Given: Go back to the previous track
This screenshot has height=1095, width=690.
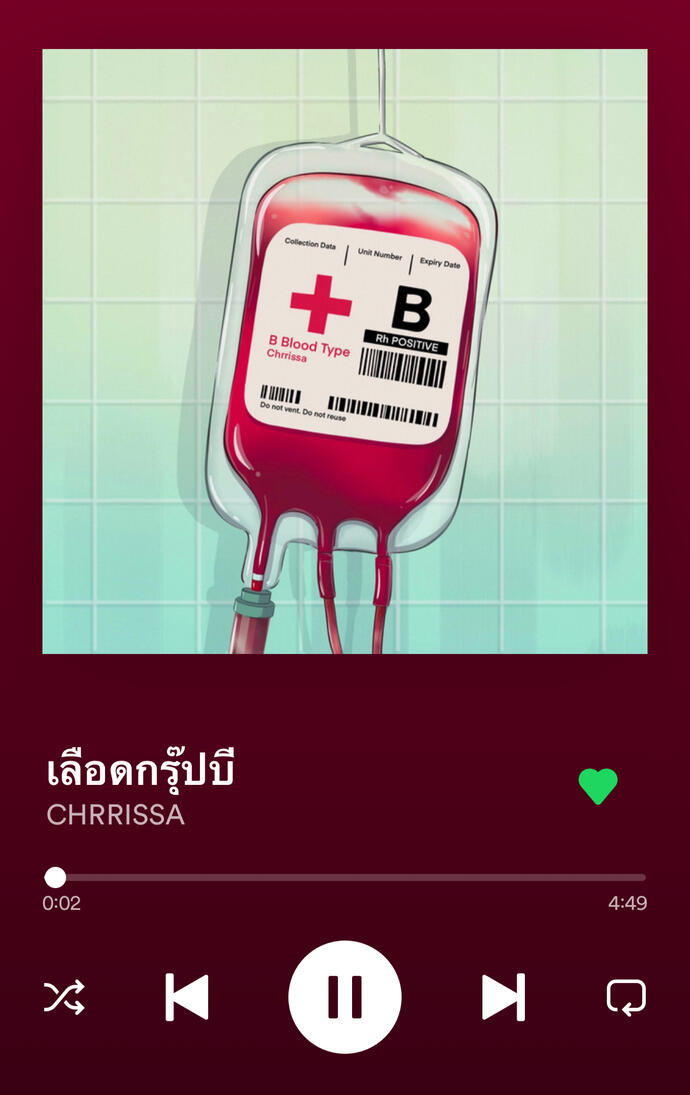Looking at the screenshot, I should coord(187,997).
